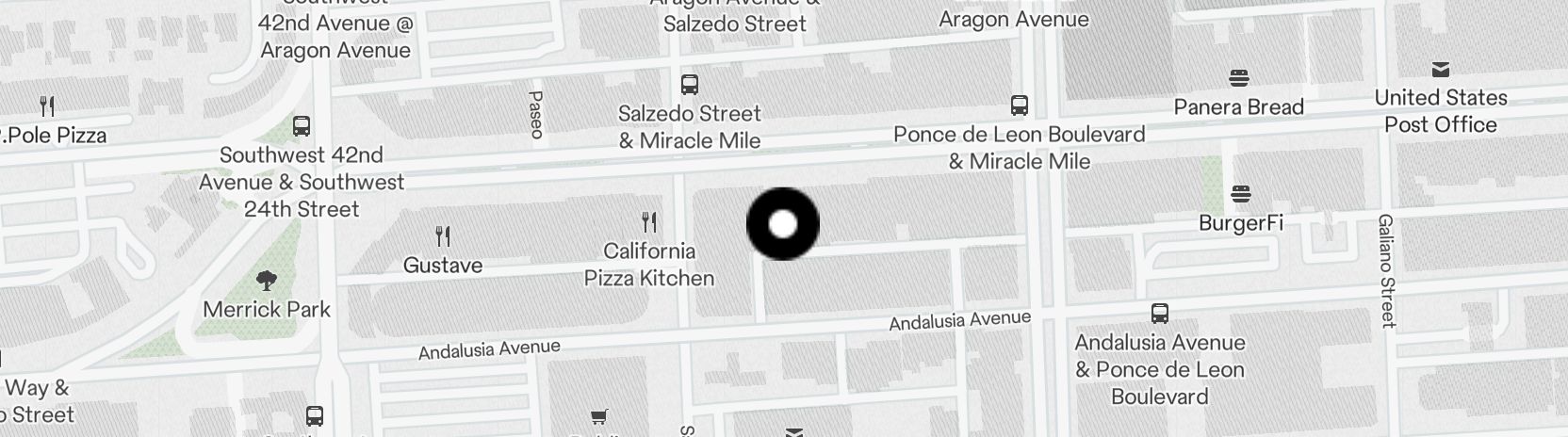Select Salzedo Street & Miracle Mile bus stop

coord(690,86)
